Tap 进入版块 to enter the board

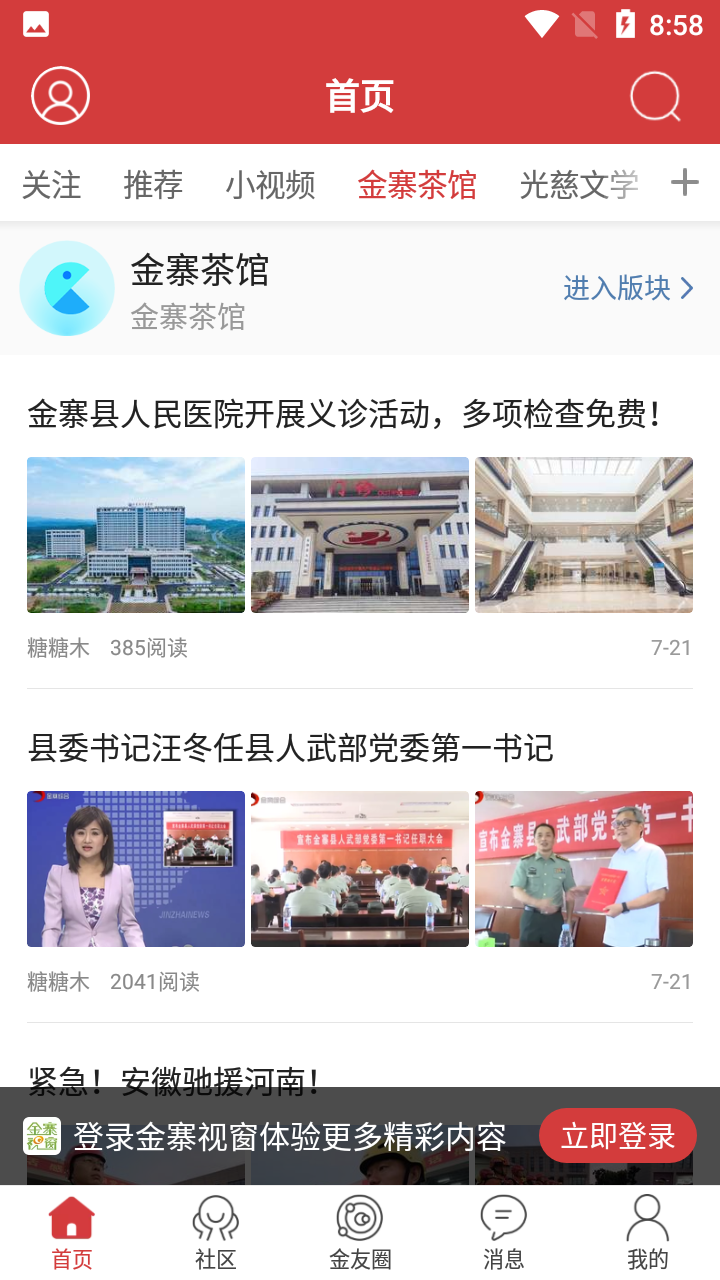point(628,288)
